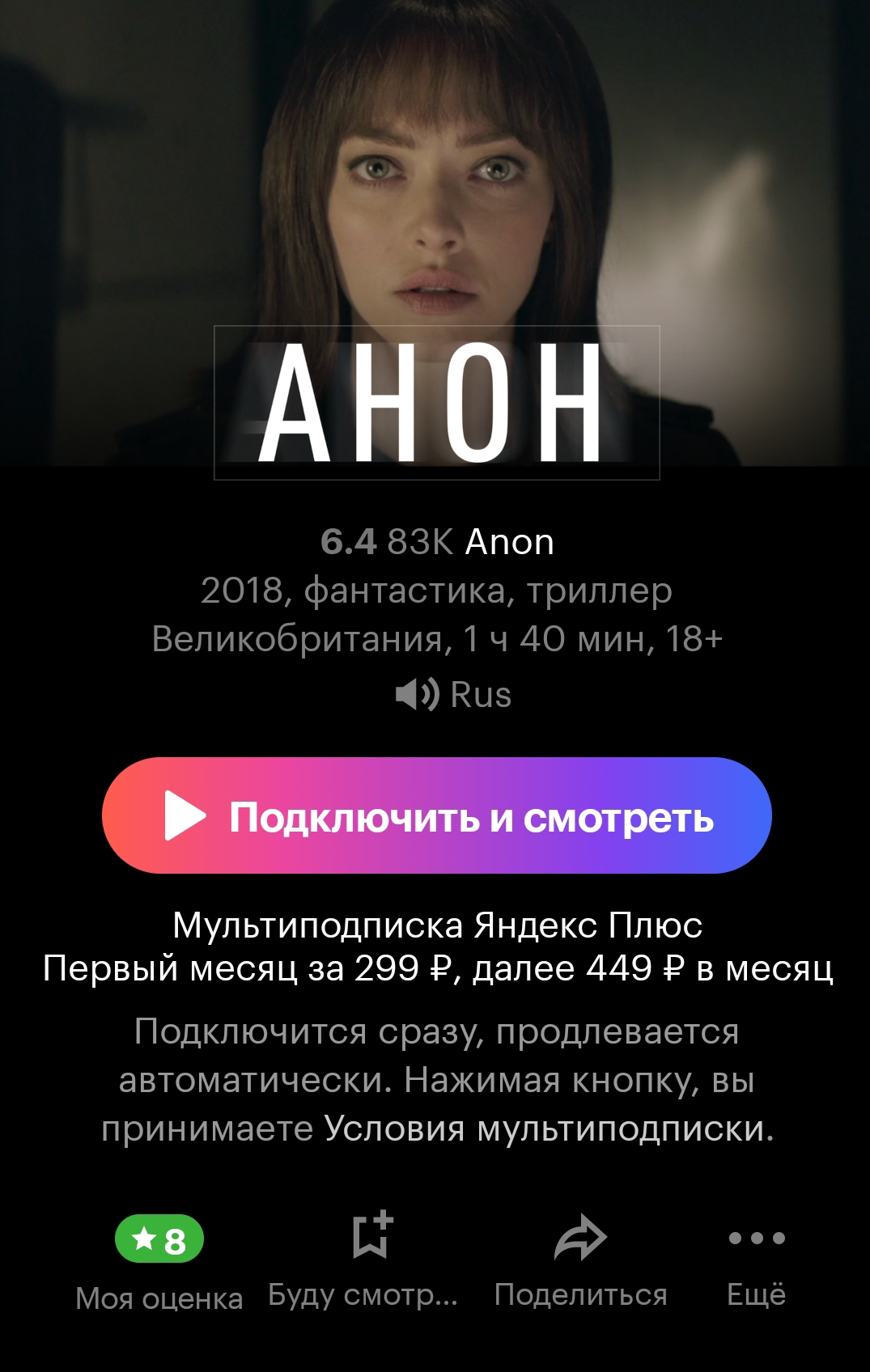Change my rating via Моя оценка
The height and width of the screenshot is (1372, 870).
pyautogui.click(x=159, y=1263)
